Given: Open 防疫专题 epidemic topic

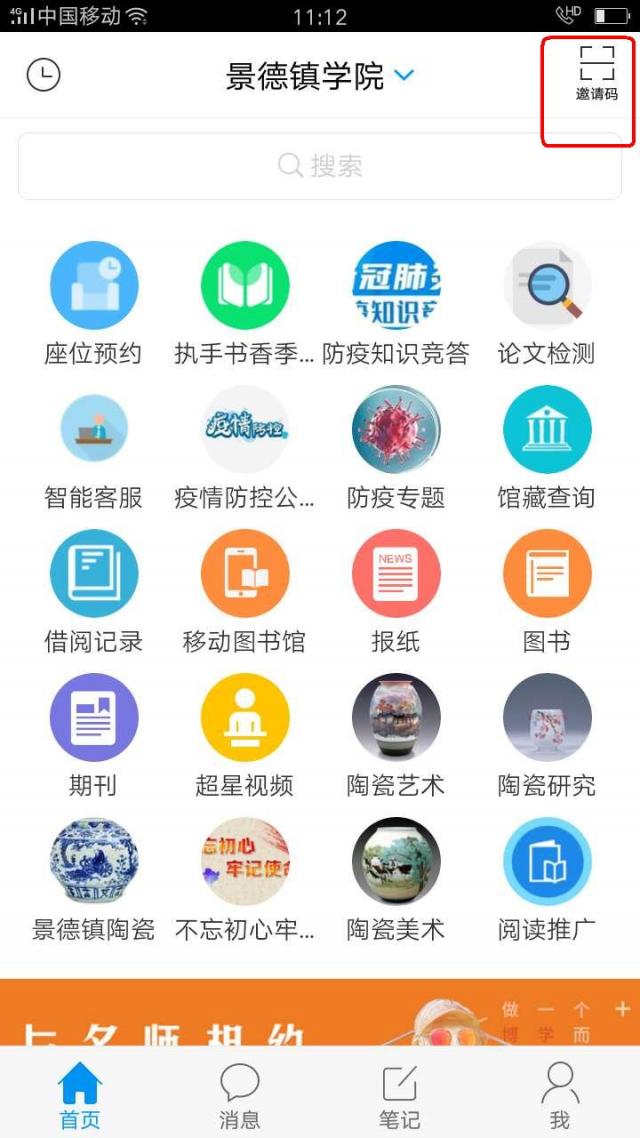Looking at the screenshot, I should (396, 430).
